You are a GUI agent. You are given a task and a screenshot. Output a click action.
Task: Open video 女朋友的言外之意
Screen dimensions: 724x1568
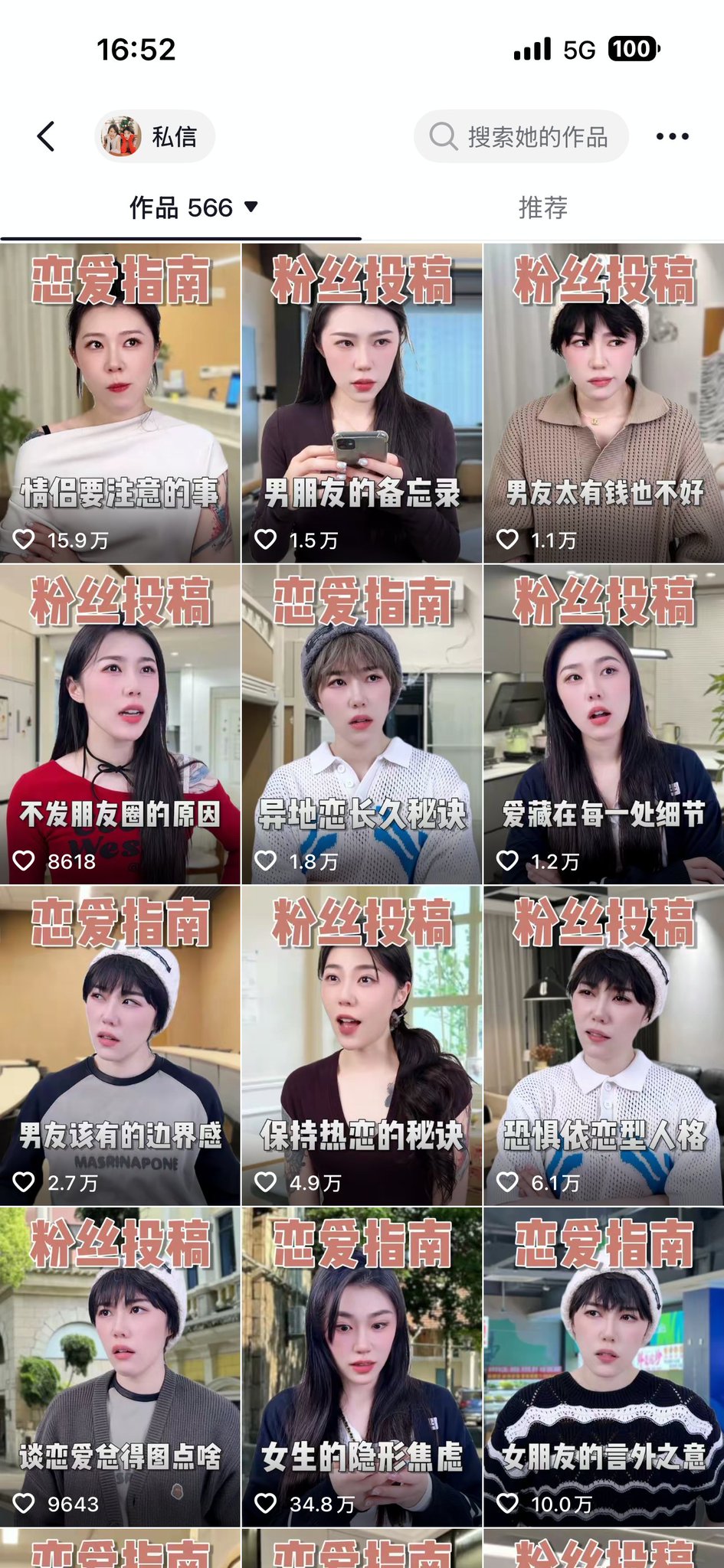coord(604,1368)
